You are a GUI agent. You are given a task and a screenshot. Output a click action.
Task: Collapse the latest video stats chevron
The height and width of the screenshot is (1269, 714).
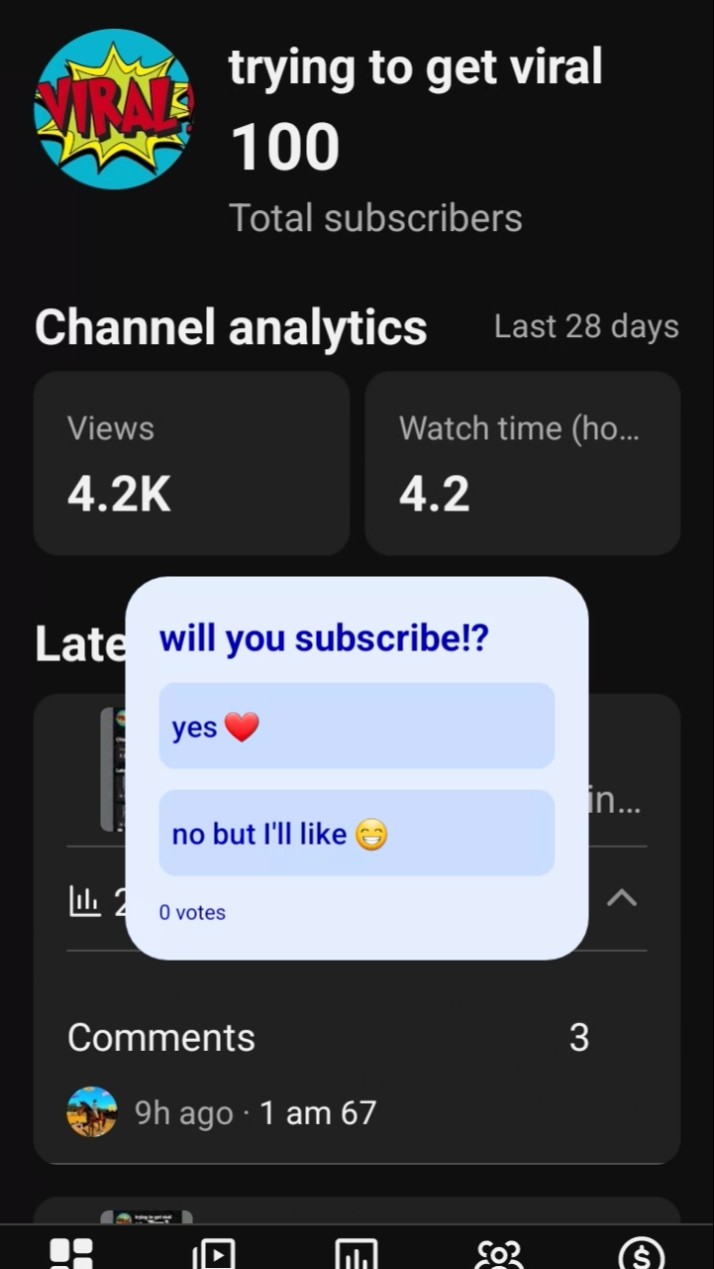click(622, 898)
